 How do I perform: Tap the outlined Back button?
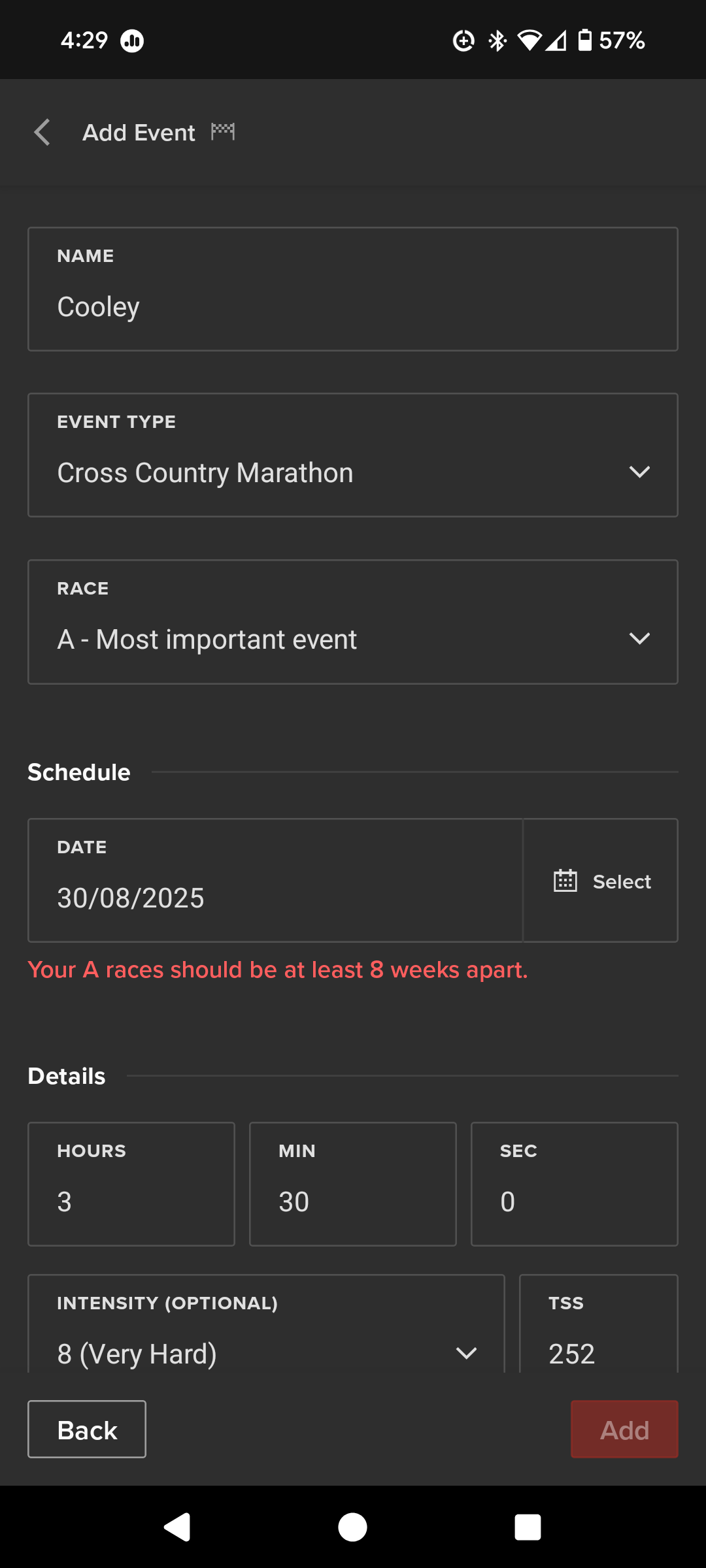(87, 1429)
